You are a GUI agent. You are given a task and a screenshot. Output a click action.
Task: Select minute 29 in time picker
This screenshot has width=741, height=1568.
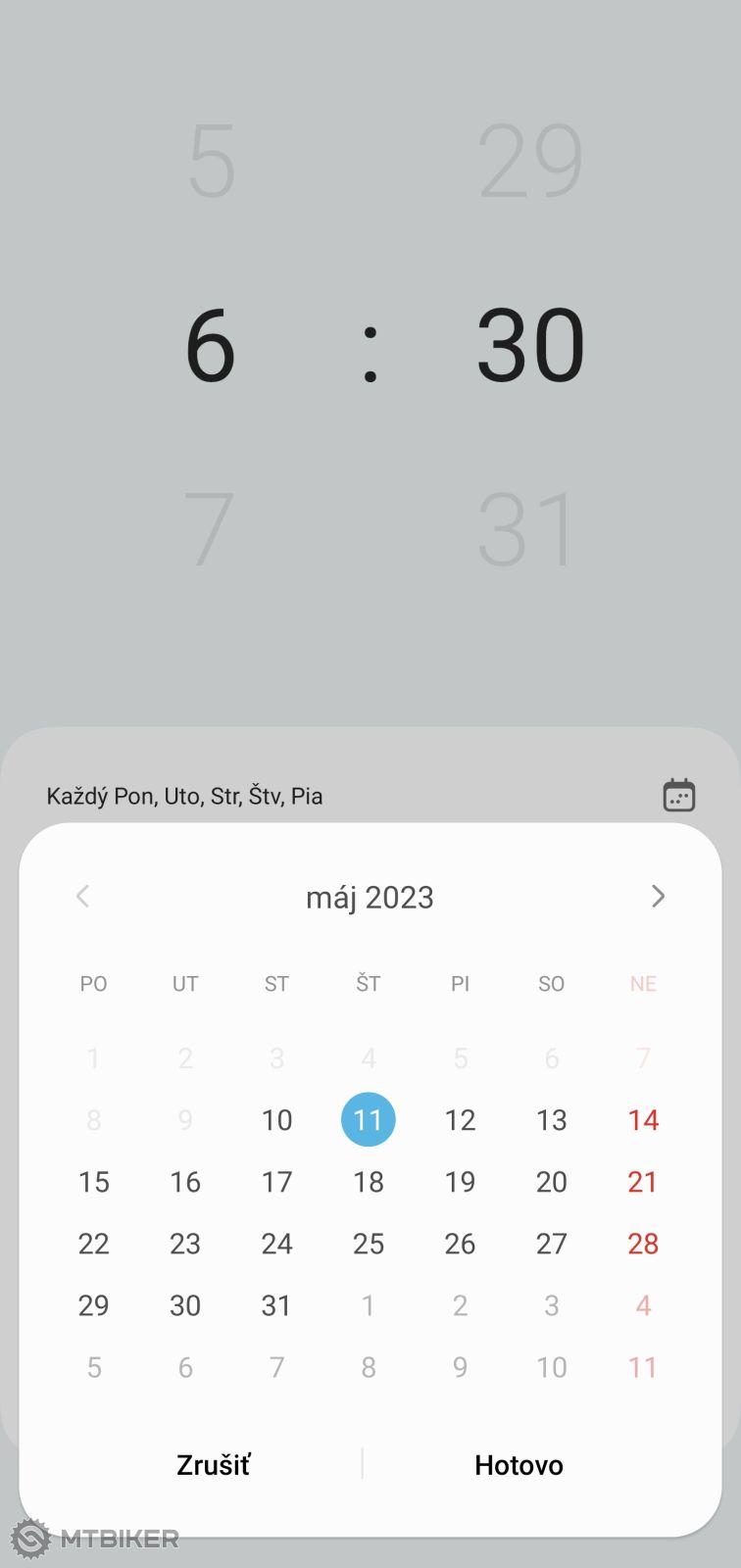[x=530, y=161]
